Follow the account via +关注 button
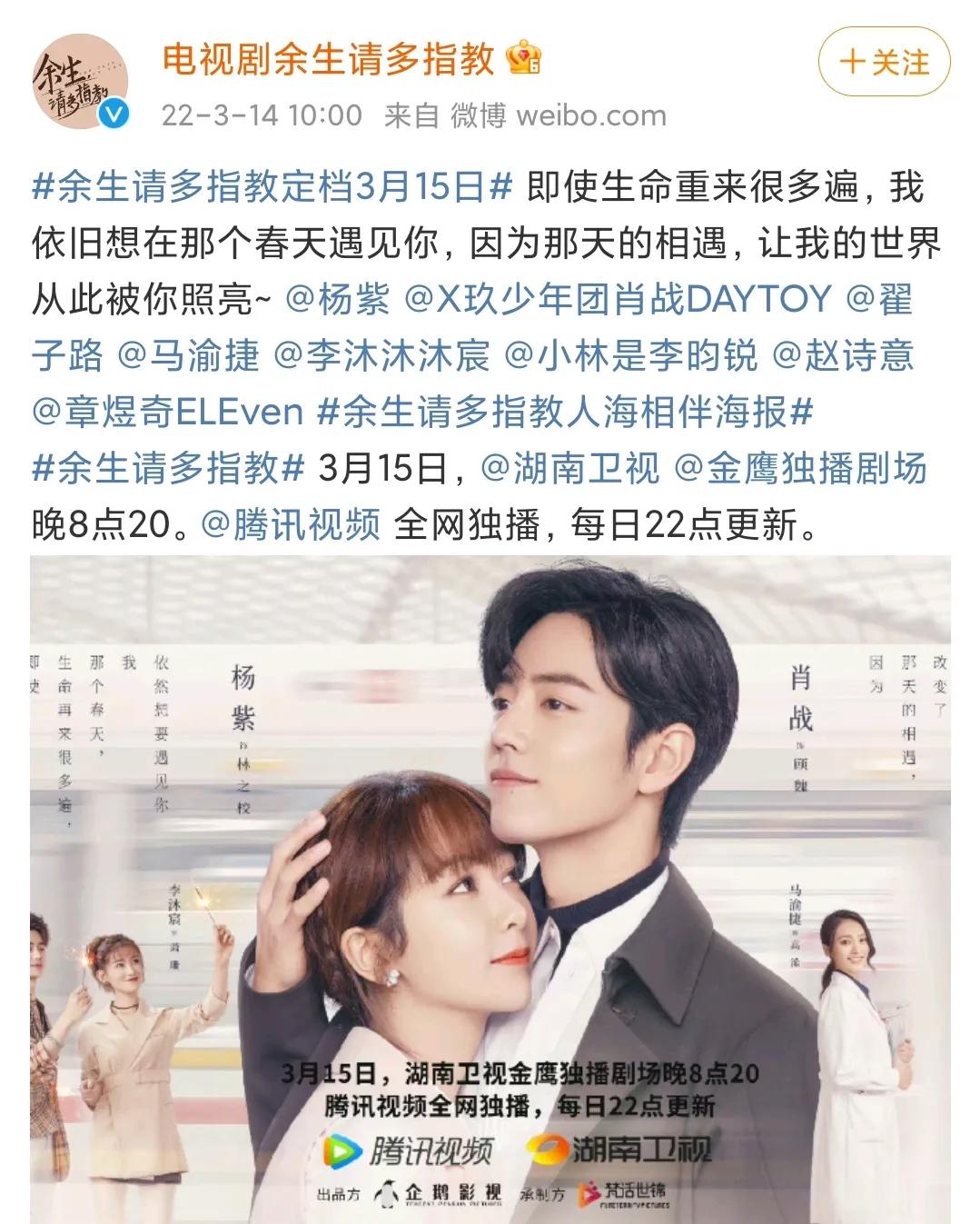Screen dimensions: 980x1224 click(x=884, y=62)
